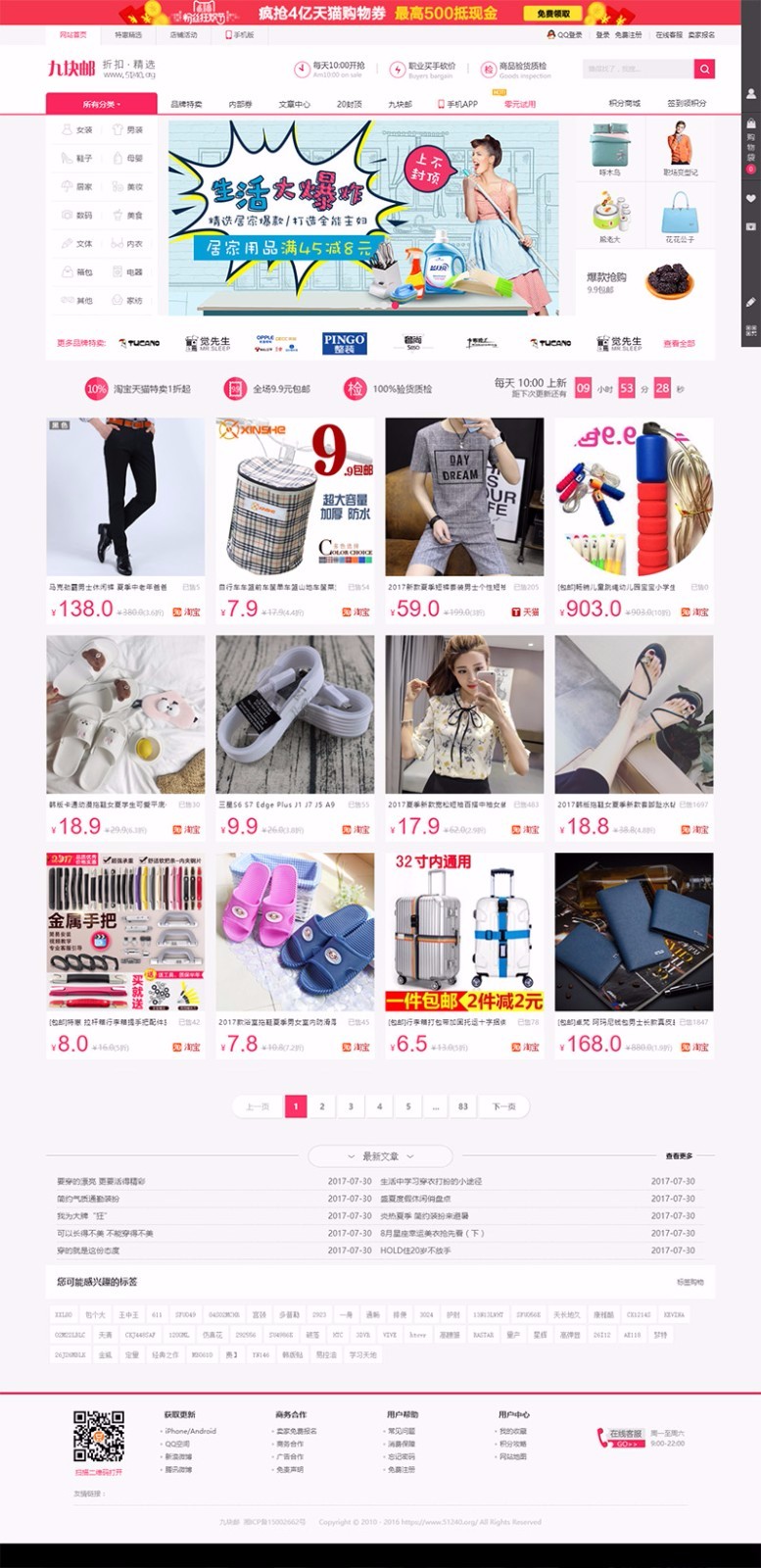
Task: Expand the 最新文章 section selector
Action: tap(380, 1156)
